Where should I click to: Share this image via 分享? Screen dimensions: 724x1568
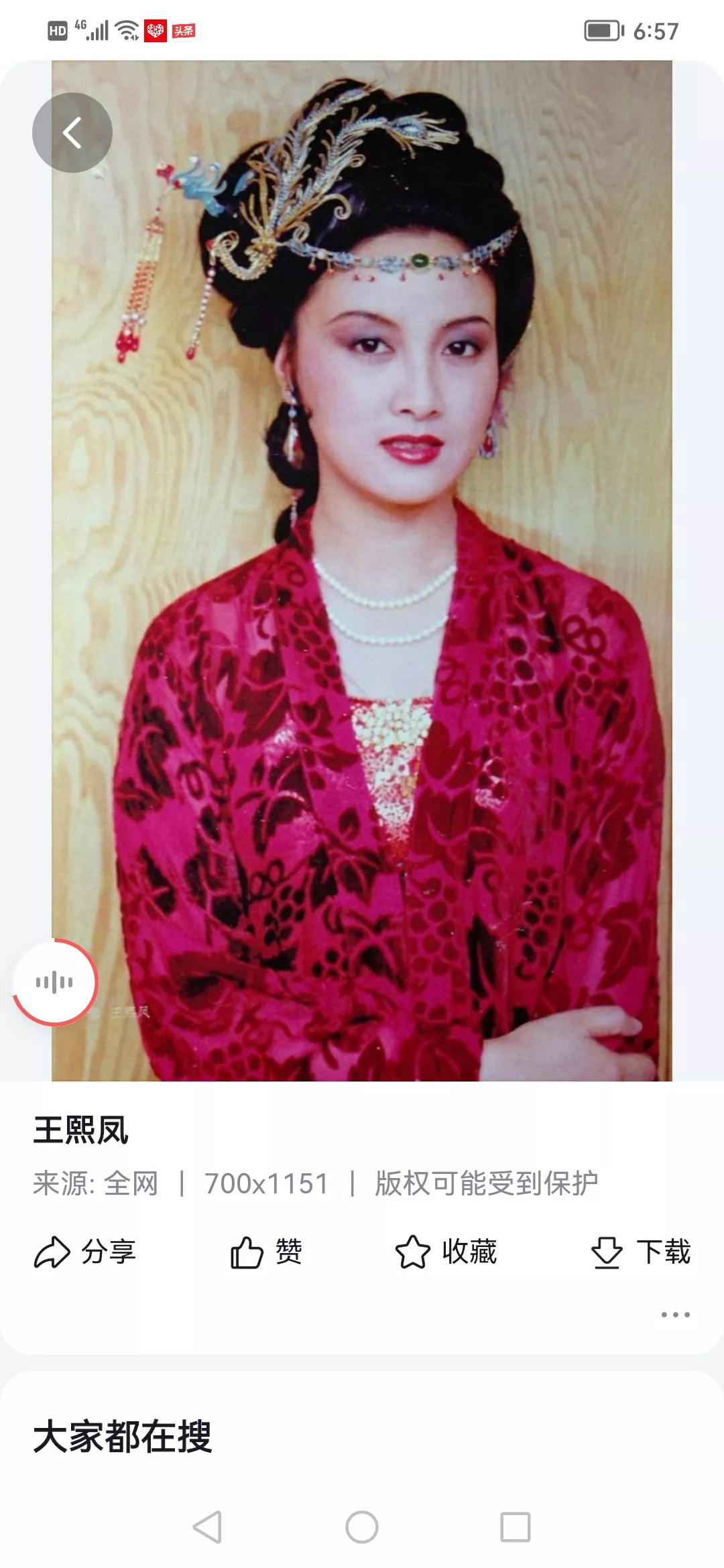85,1252
